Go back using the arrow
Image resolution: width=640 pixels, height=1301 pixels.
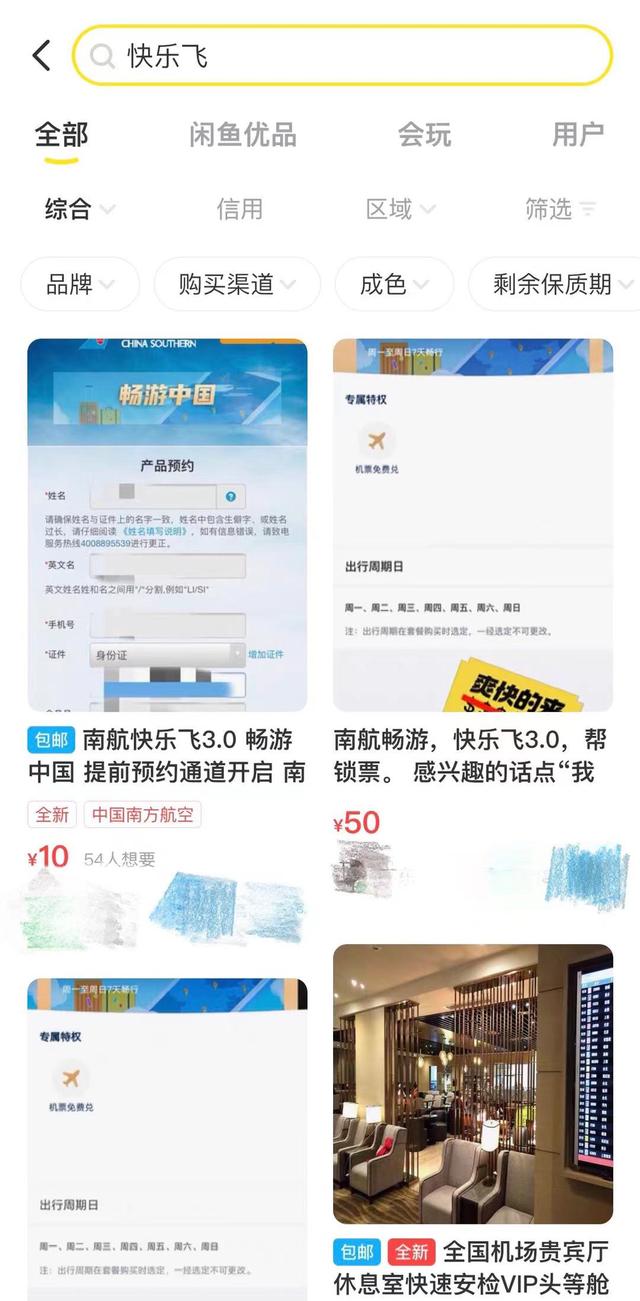pyautogui.click(x=41, y=55)
